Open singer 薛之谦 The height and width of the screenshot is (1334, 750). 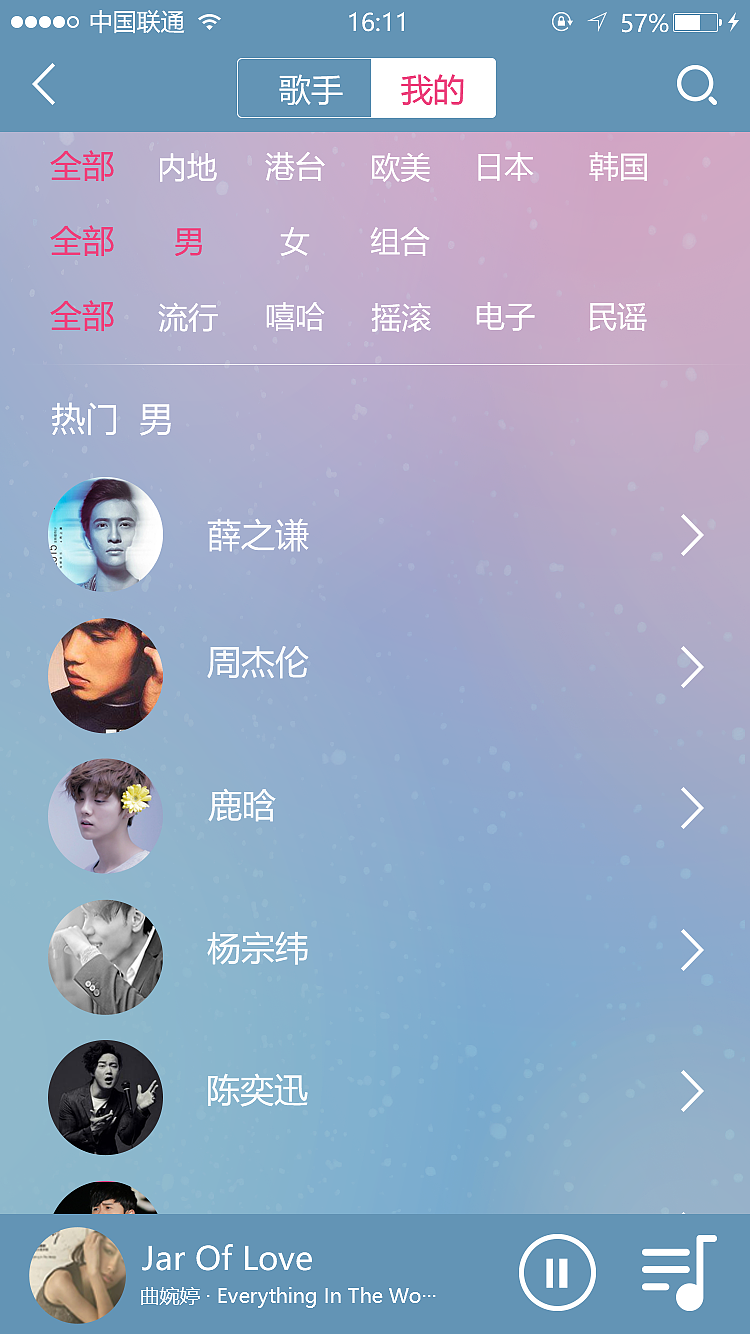pos(258,536)
